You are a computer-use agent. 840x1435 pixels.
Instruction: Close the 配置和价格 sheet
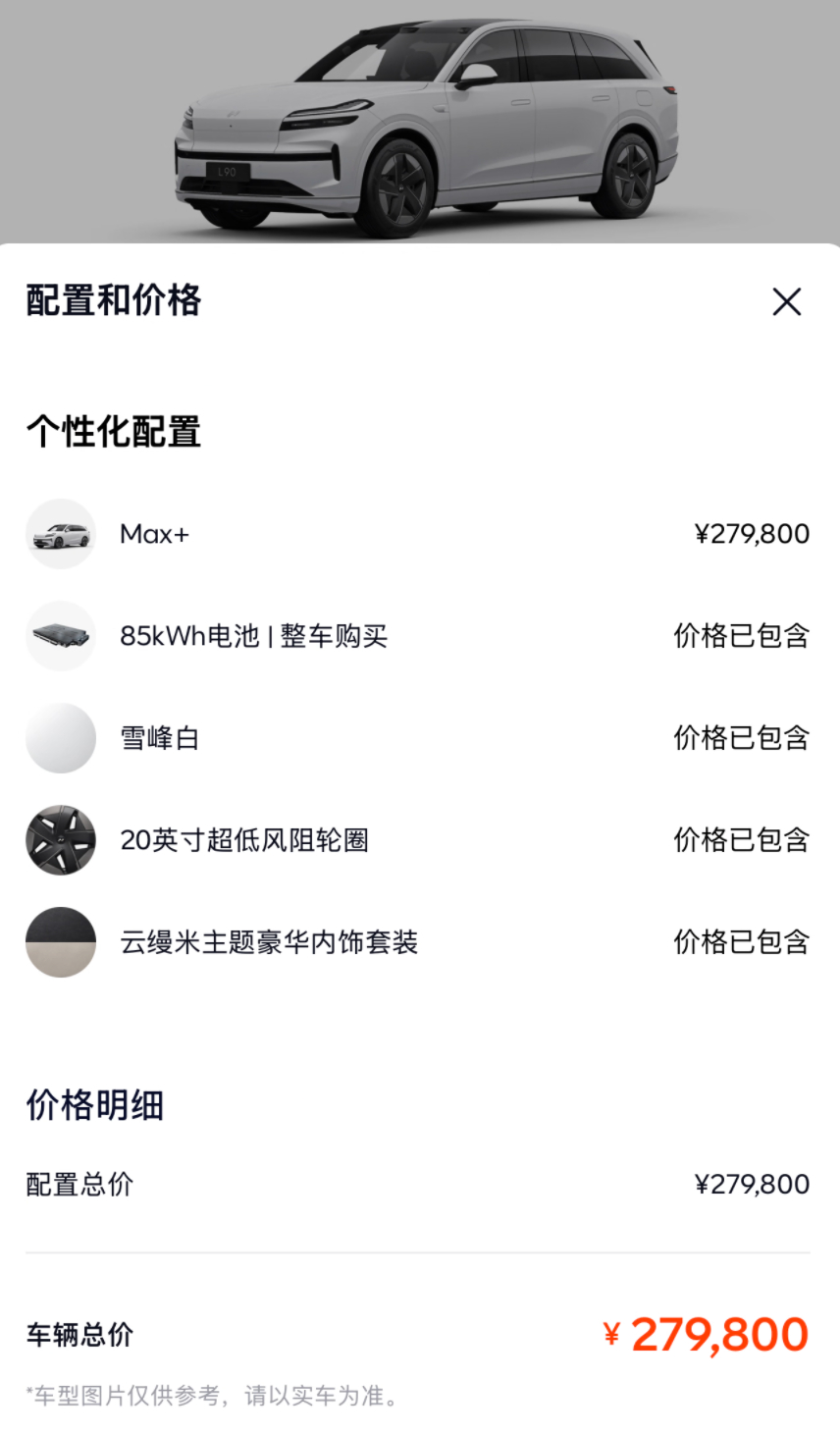[x=787, y=301]
